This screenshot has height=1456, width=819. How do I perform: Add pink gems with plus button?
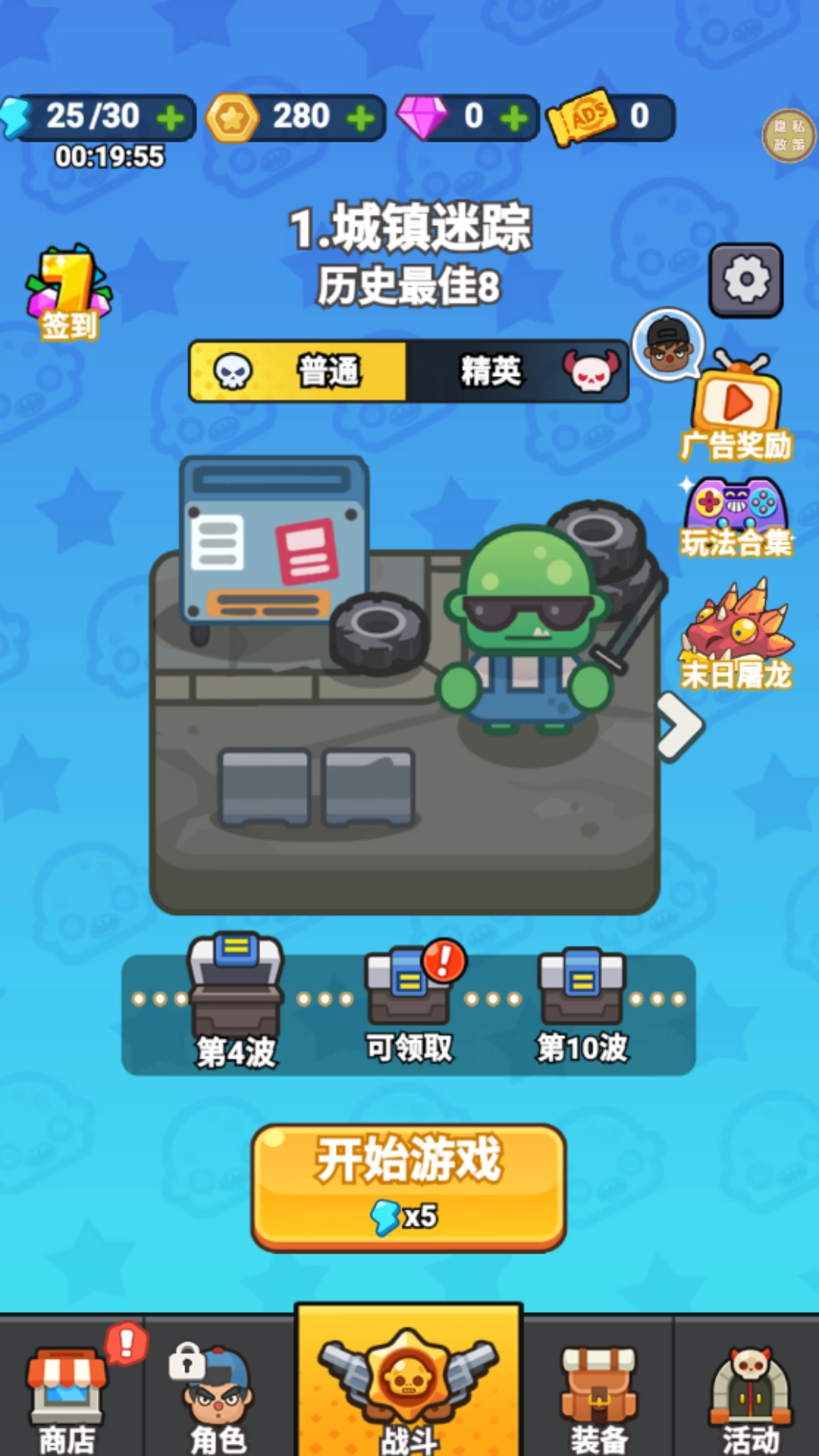pos(515,118)
